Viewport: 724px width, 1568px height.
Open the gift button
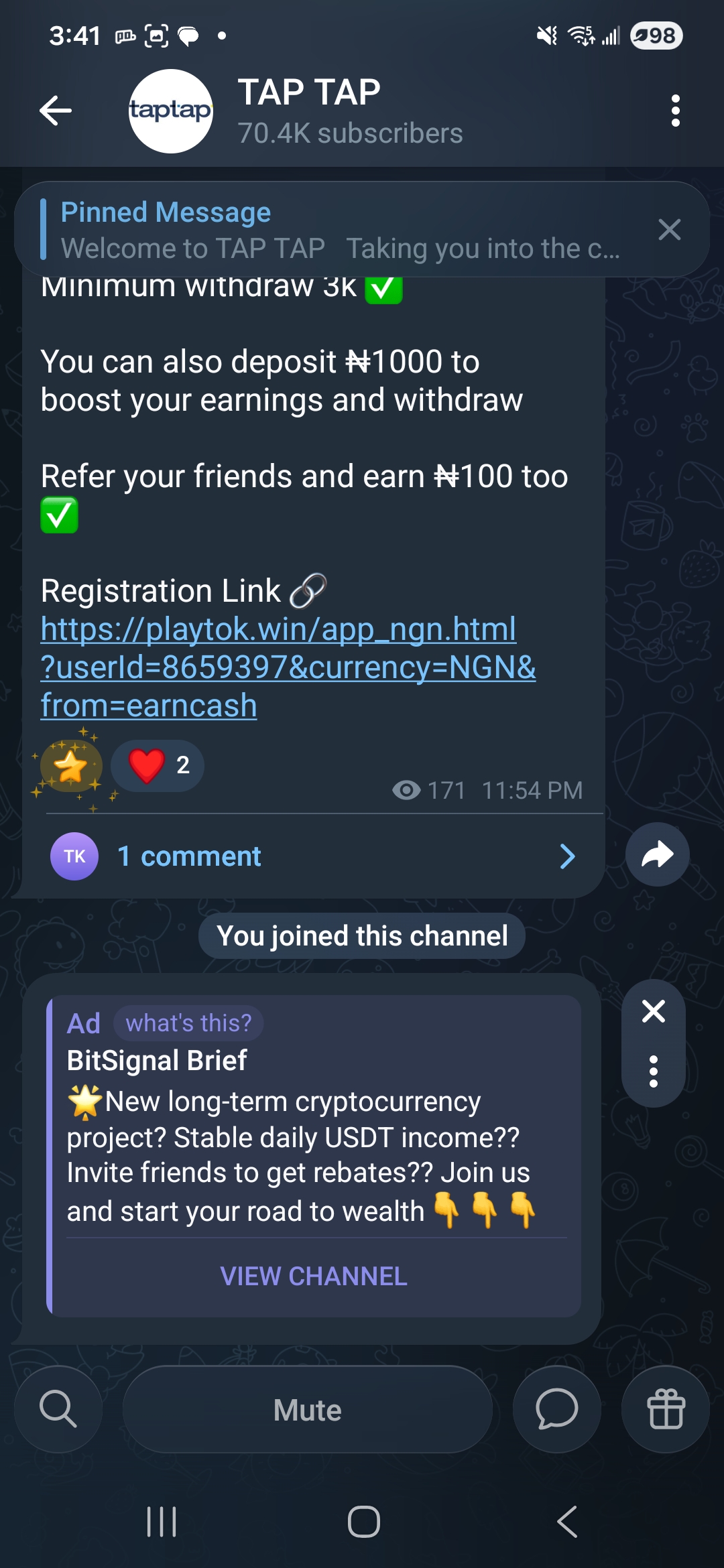tap(665, 1409)
